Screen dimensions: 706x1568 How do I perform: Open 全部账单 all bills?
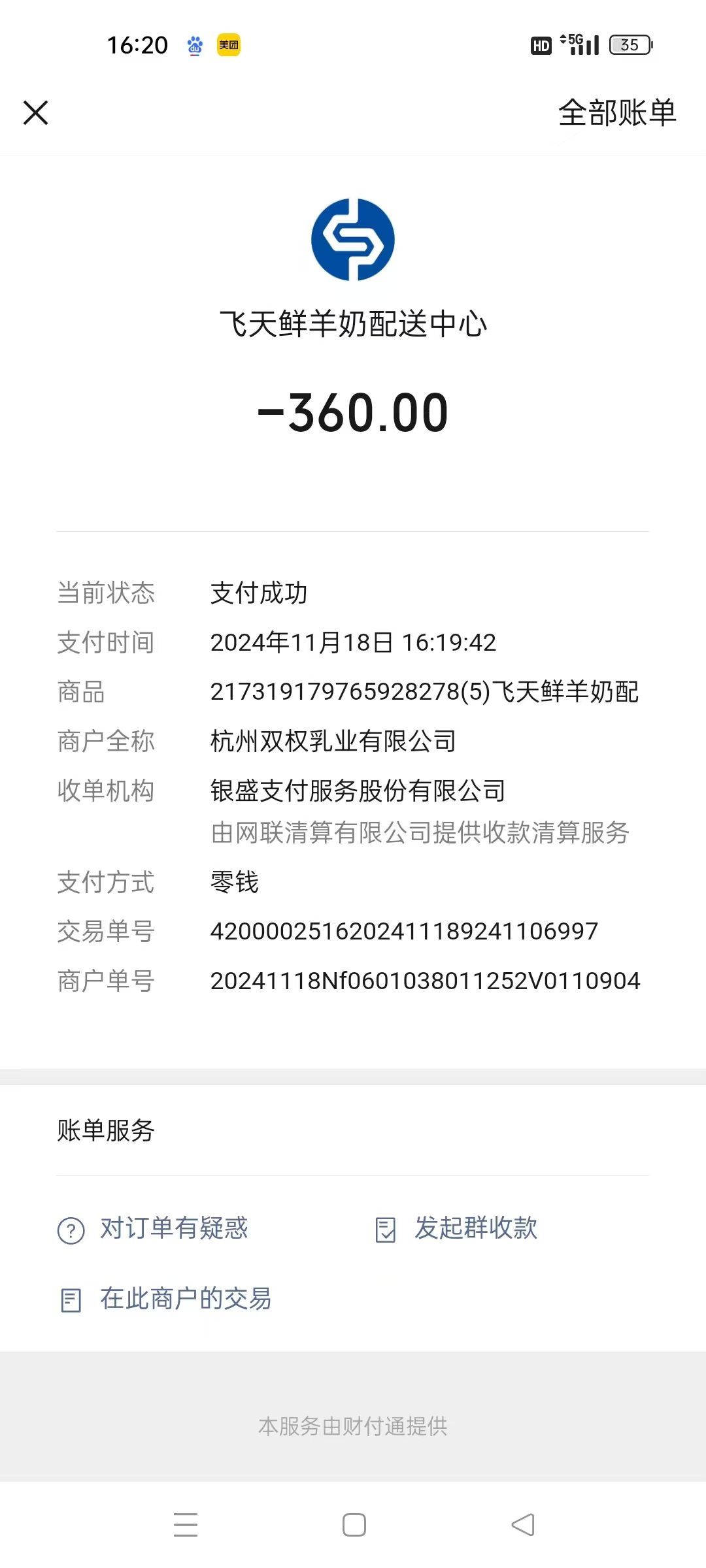pos(616,112)
